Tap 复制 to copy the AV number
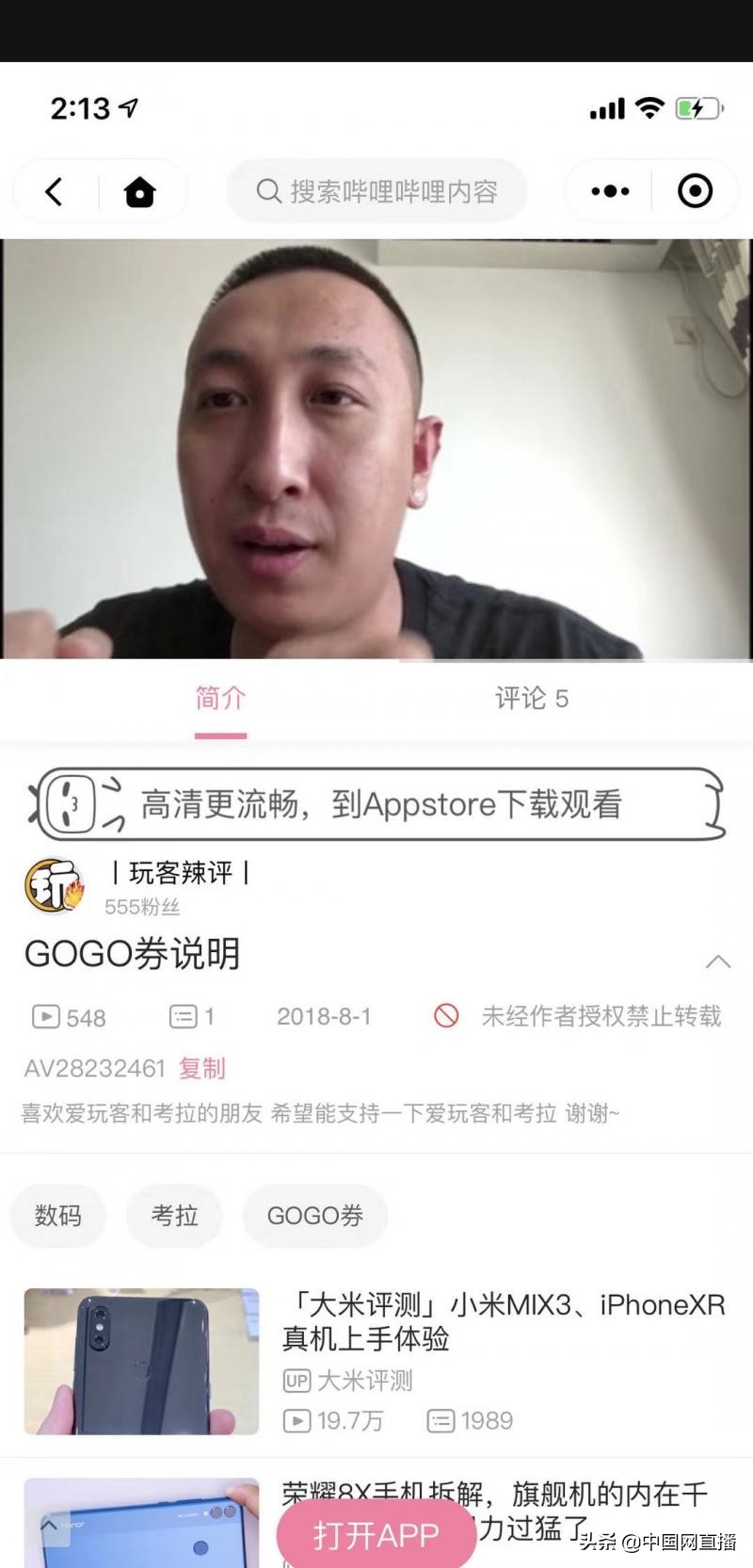The height and width of the screenshot is (1568, 753). pos(203,1068)
